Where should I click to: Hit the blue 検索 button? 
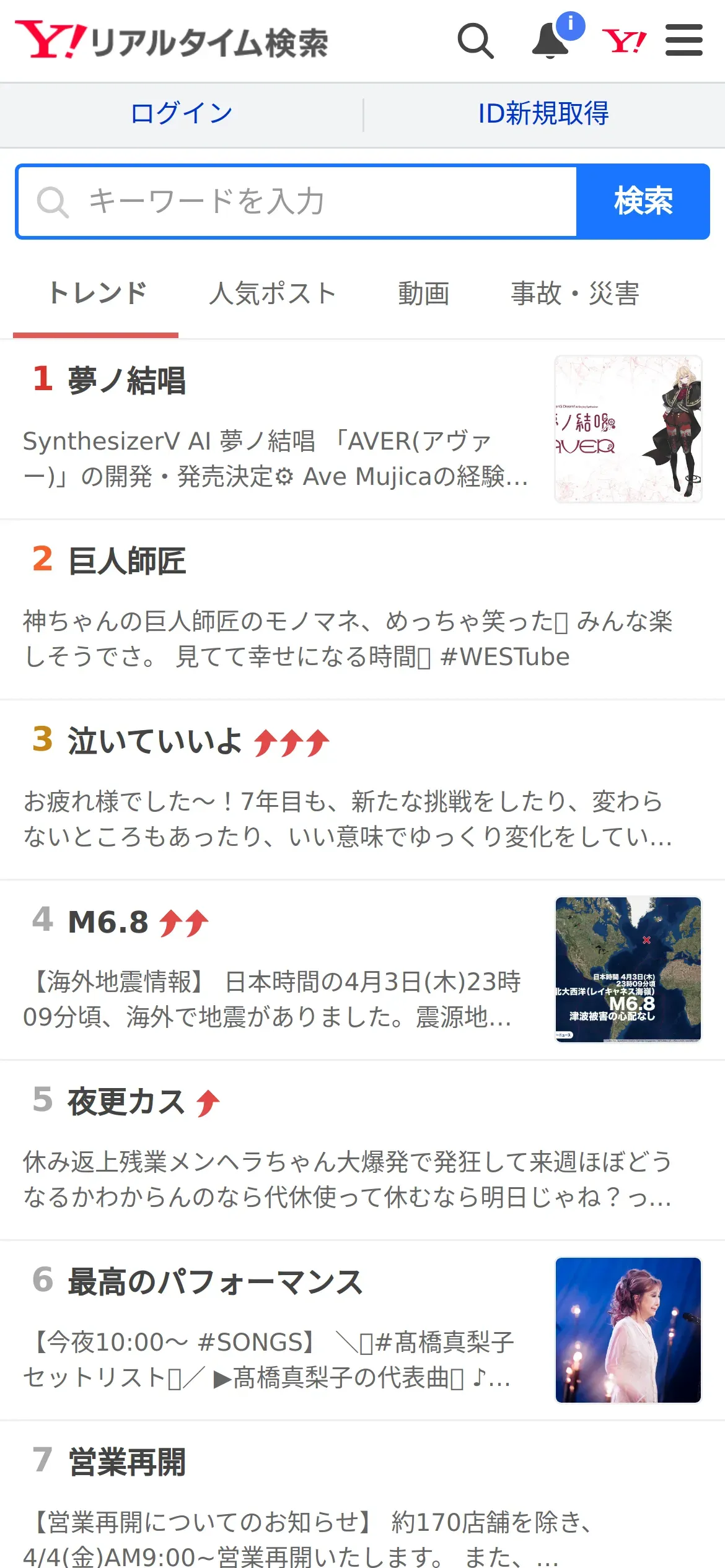(x=643, y=201)
